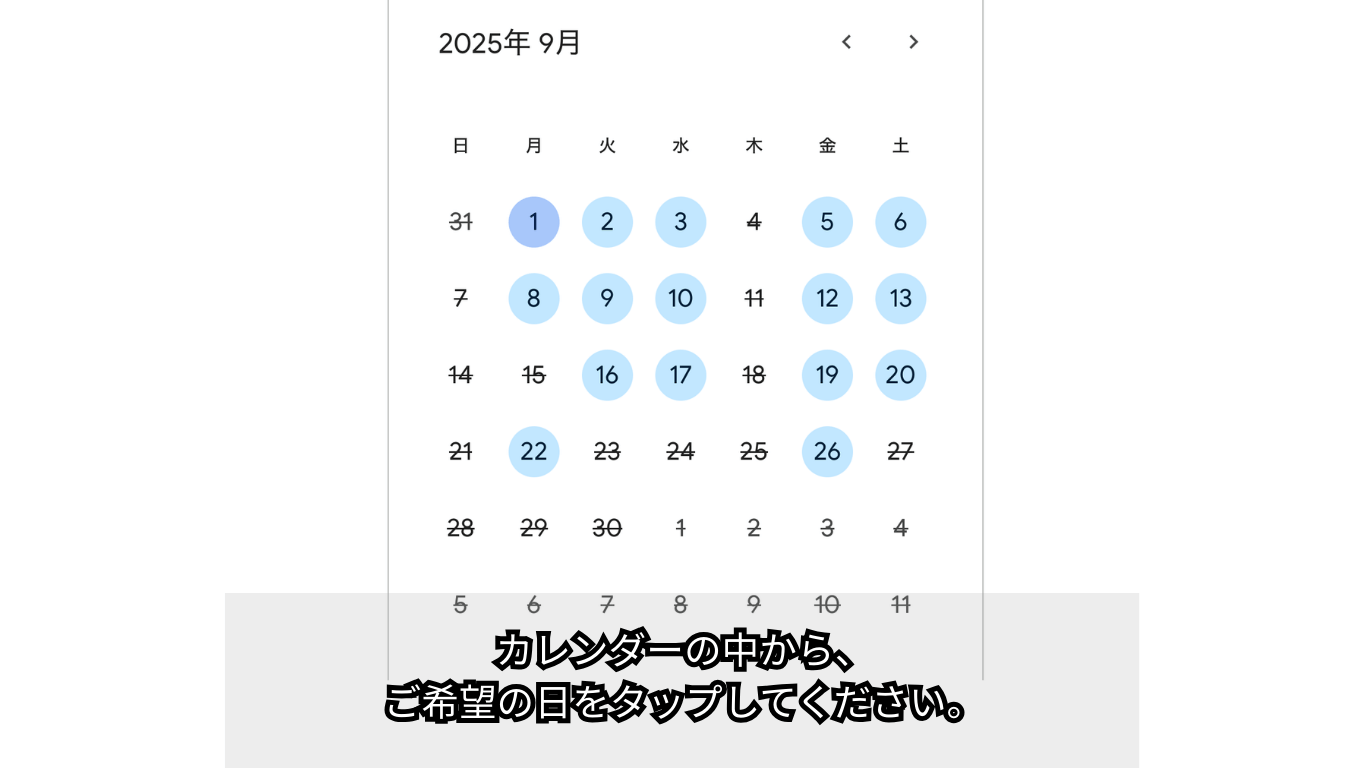Select date 13 in the calendar
The image size is (1366, 768).
click(901, 299)
